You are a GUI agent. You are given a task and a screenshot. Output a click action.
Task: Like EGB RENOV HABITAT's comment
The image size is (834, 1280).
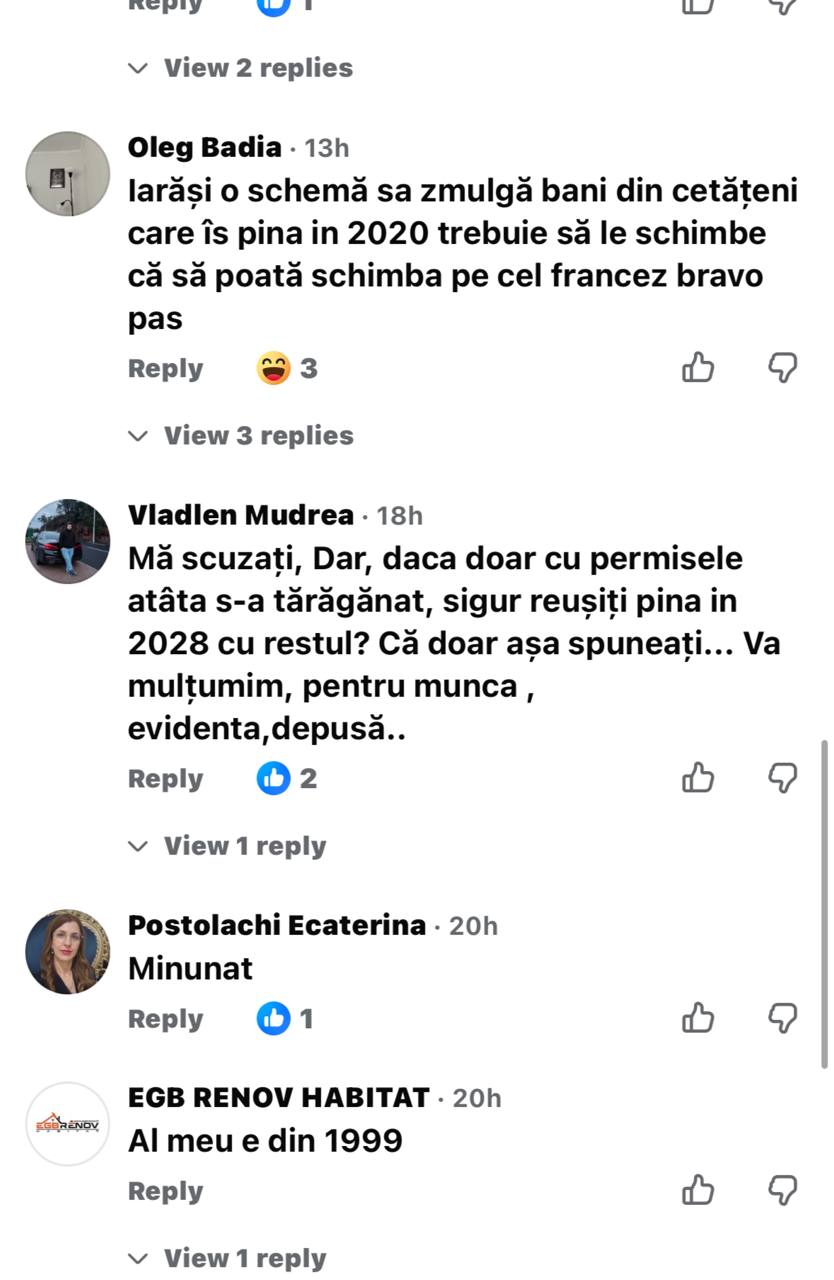698,1190
